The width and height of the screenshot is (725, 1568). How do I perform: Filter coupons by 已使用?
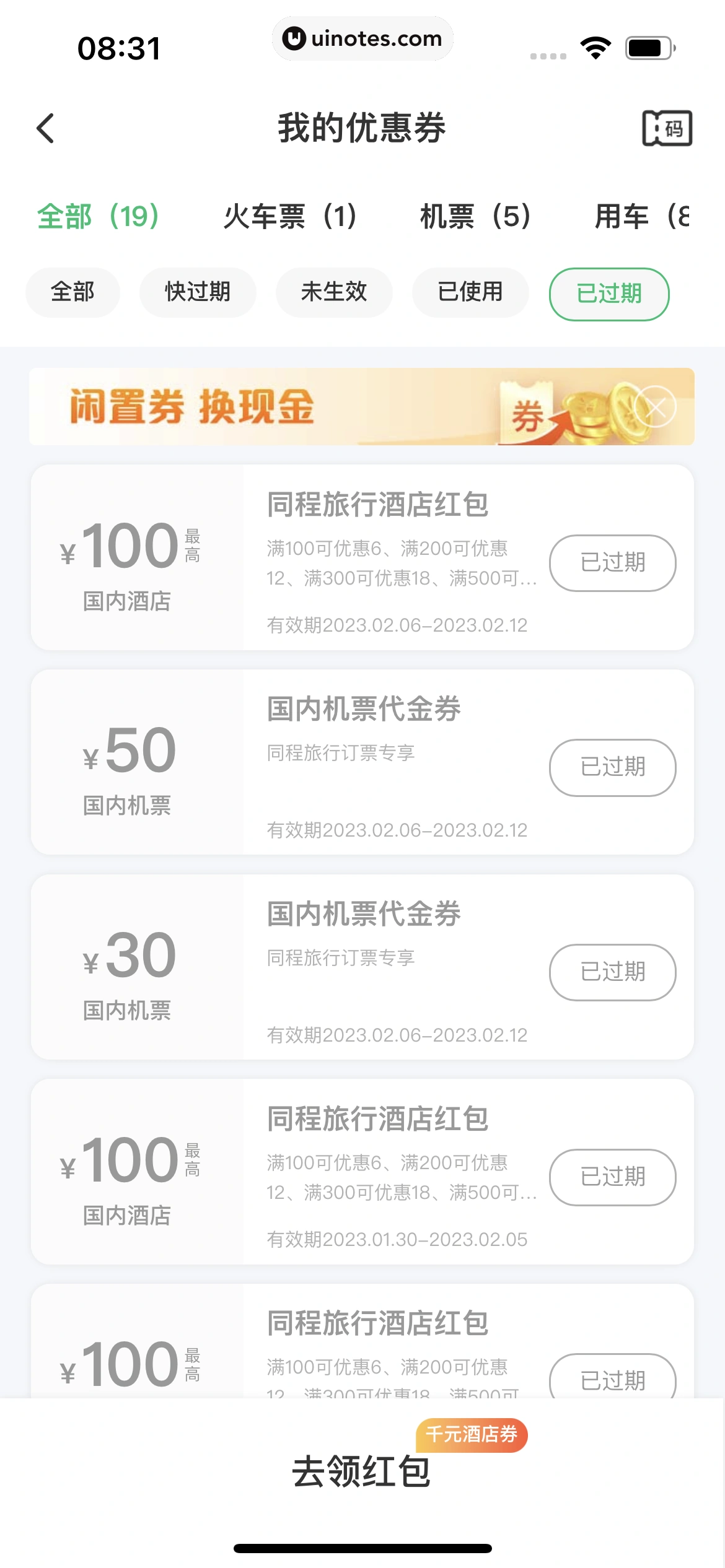(x=470, y=292)
